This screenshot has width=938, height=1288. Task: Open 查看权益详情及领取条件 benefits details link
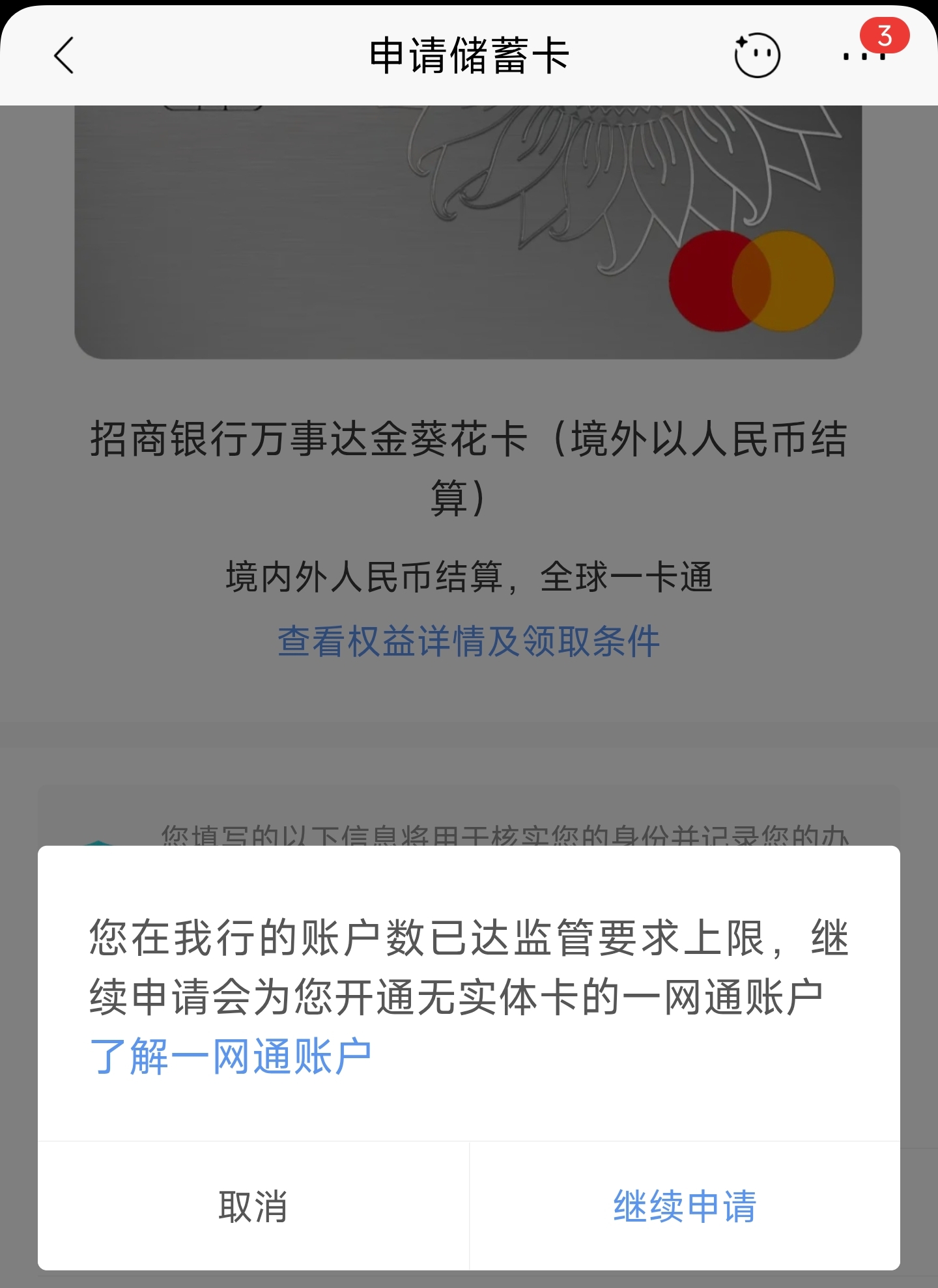pos(469,641)
